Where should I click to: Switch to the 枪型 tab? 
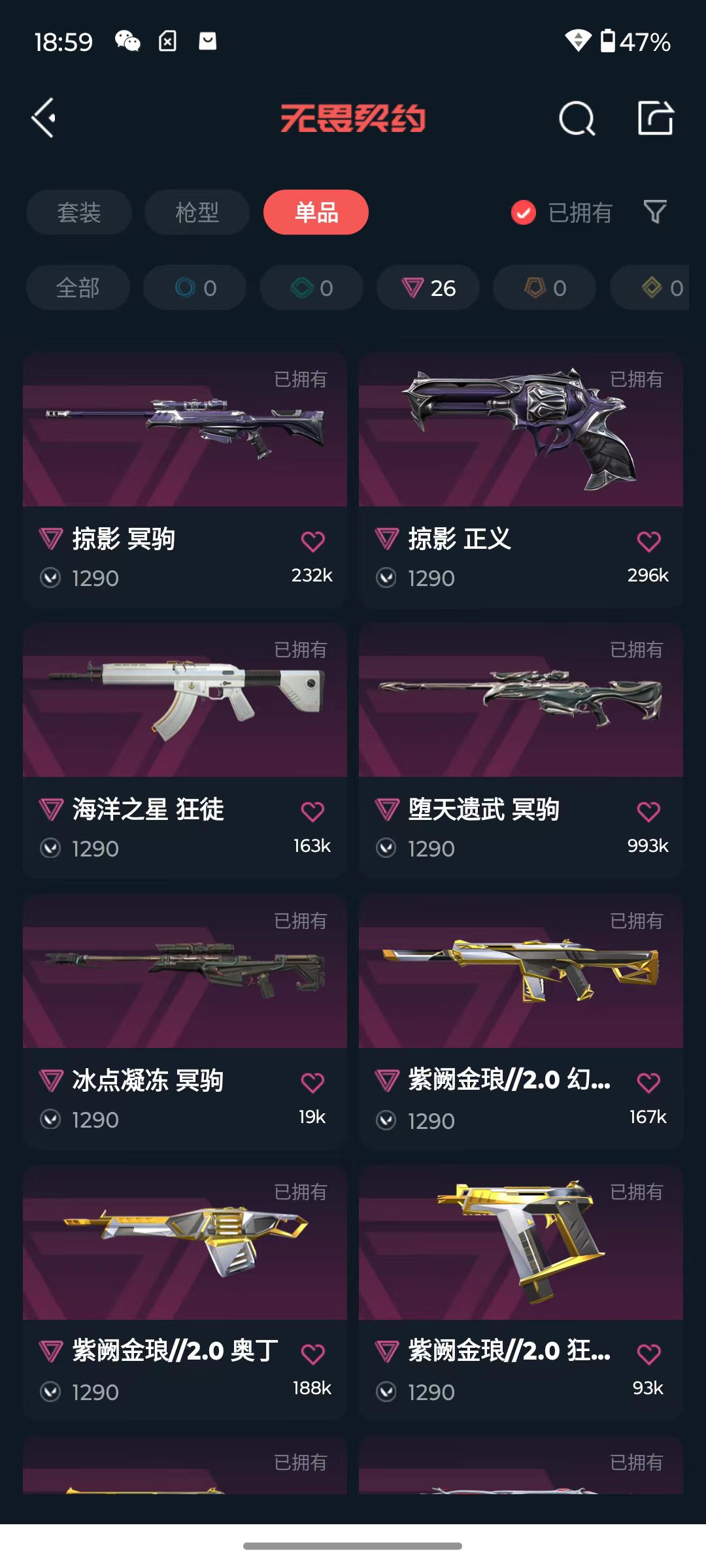(197, 212)
